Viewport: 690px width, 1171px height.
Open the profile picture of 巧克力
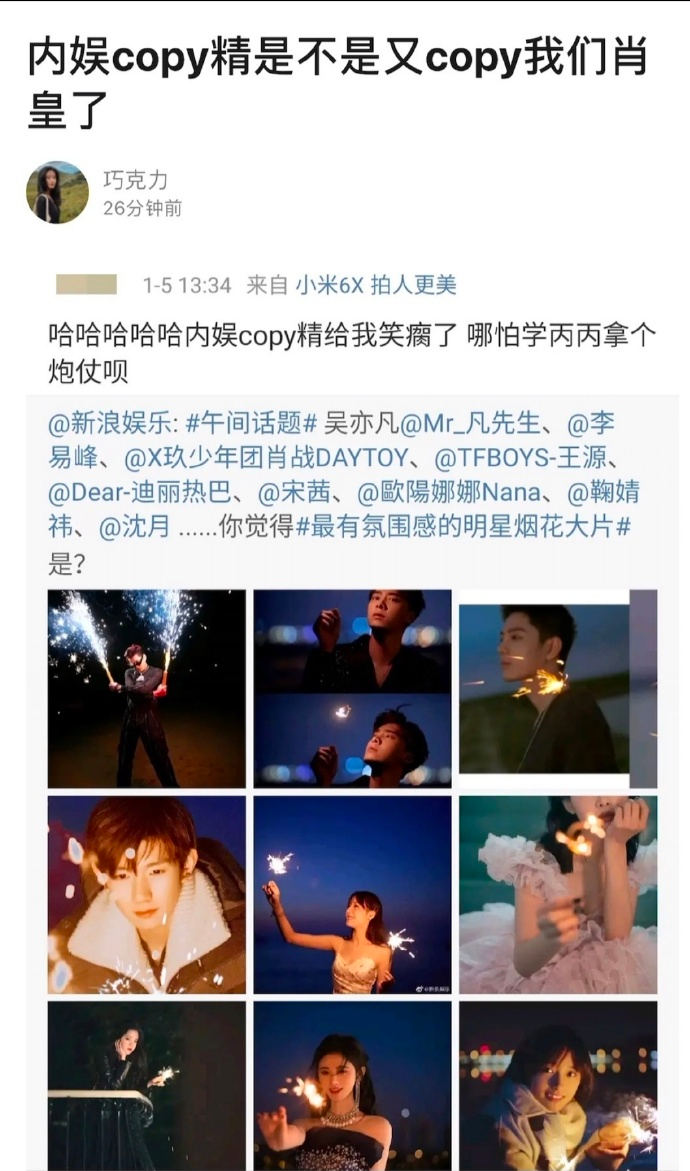point(57,192)
